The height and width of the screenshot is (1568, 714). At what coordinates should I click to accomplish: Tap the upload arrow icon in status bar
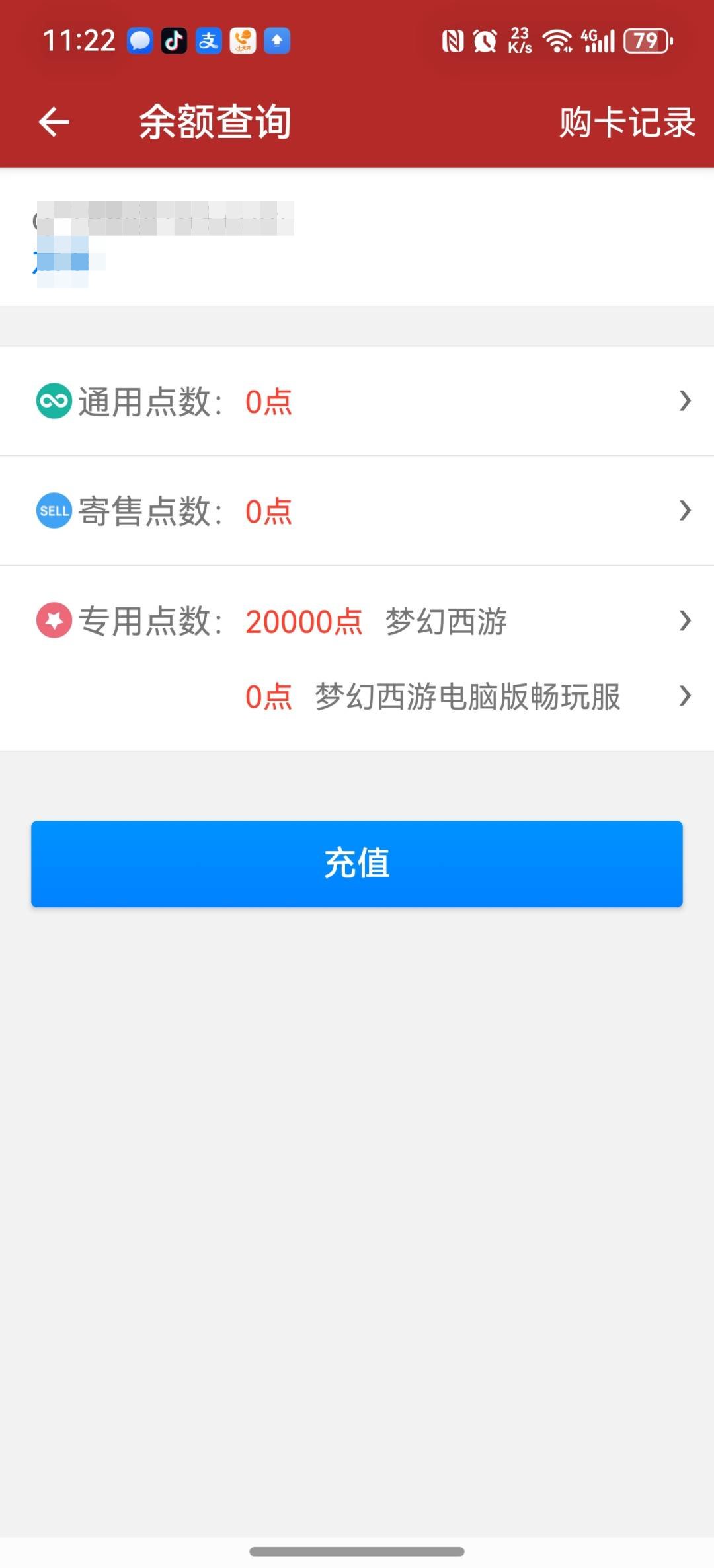[277, 40]
